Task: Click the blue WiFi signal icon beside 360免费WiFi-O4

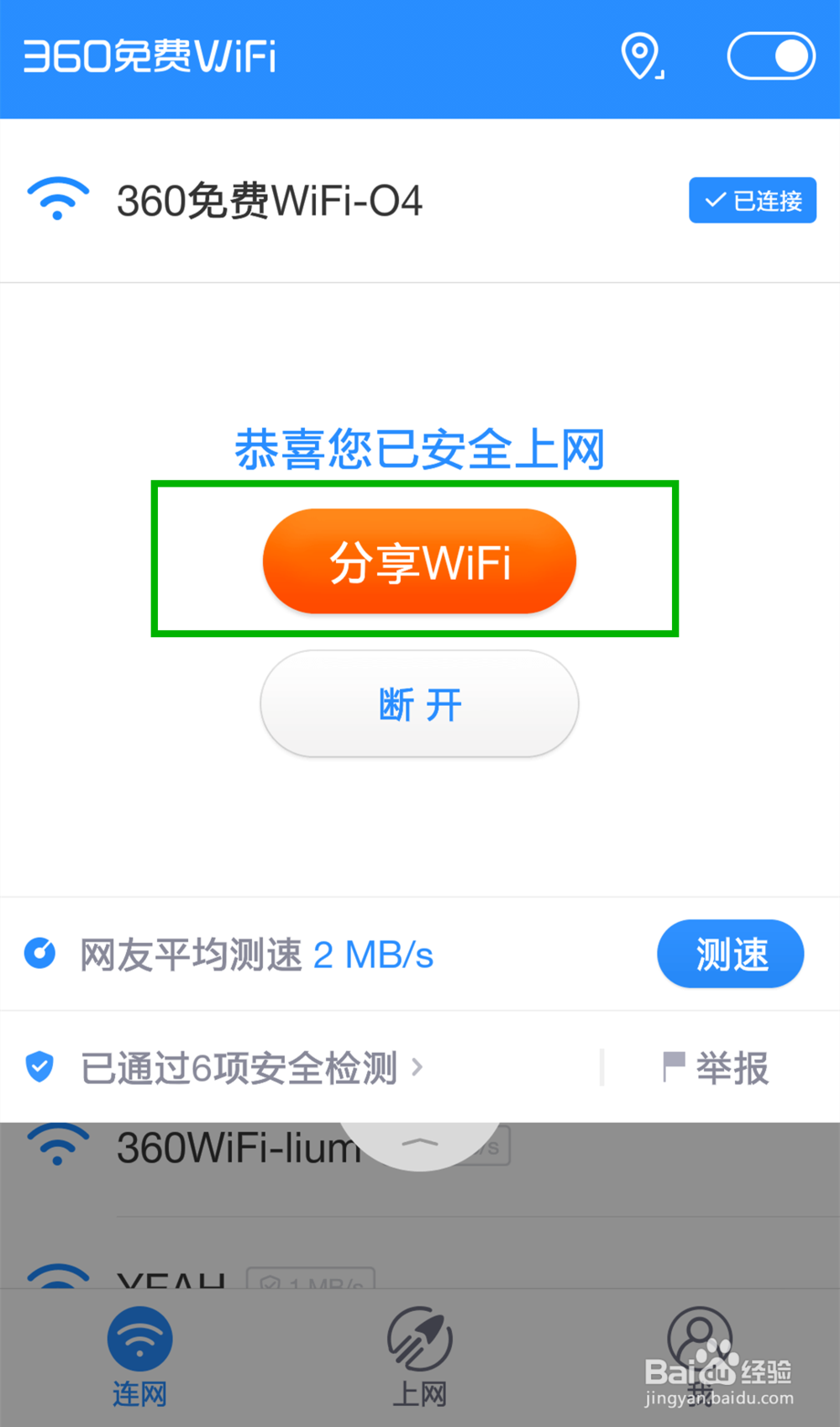Action: click(57, 199)
